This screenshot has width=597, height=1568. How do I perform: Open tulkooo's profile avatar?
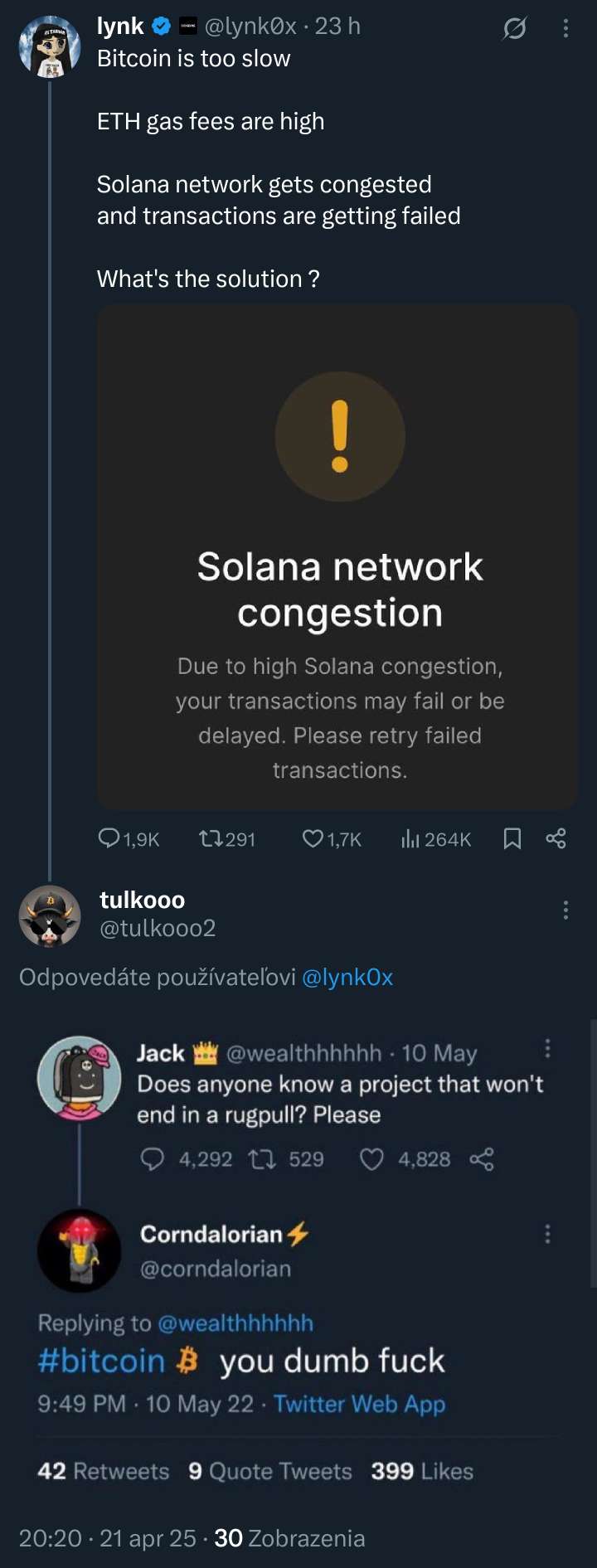tap(50, 915)
